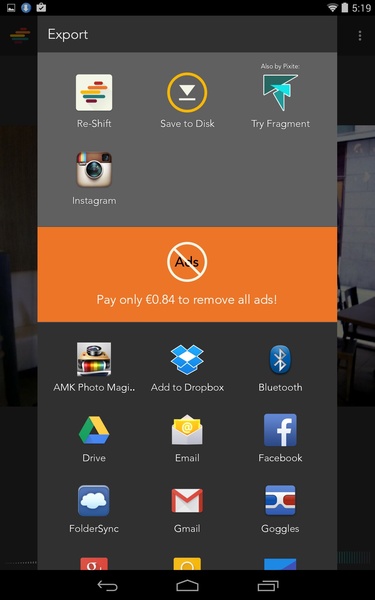Open the recent apps view

coord(267,585)
